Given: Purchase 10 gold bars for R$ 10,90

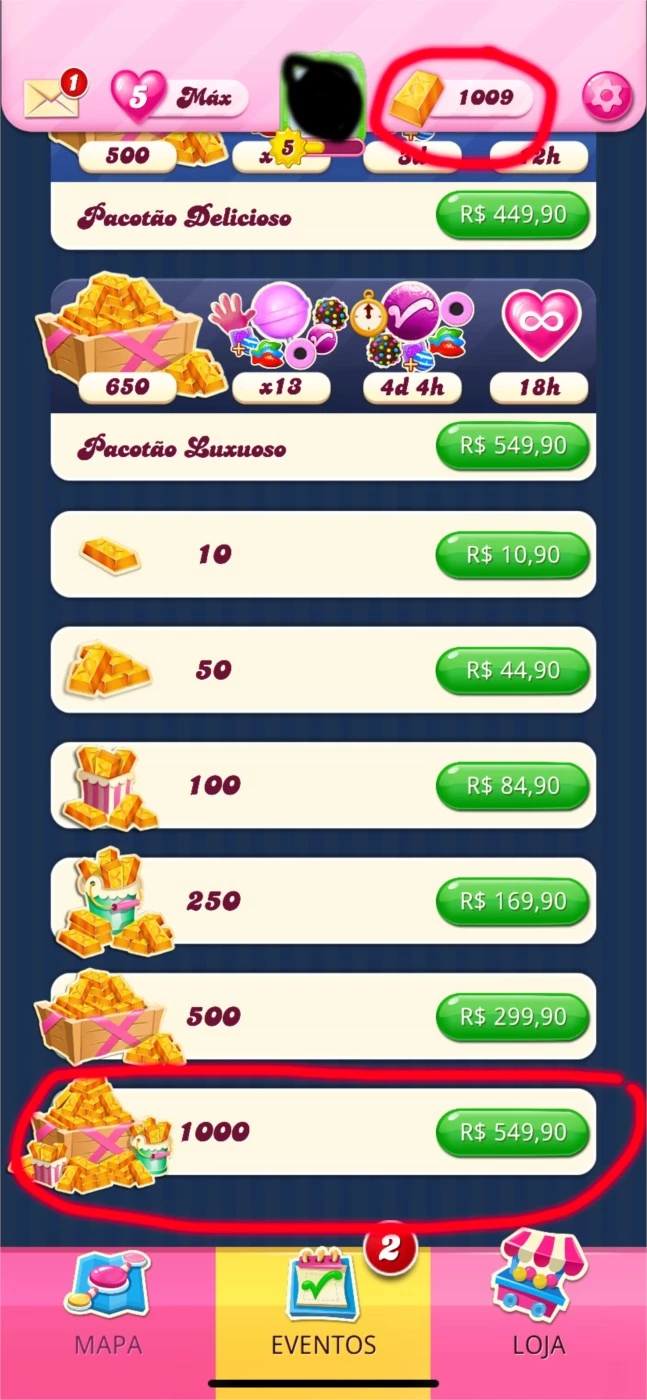Looking at the screenshot, I should [x=513, y=554].
